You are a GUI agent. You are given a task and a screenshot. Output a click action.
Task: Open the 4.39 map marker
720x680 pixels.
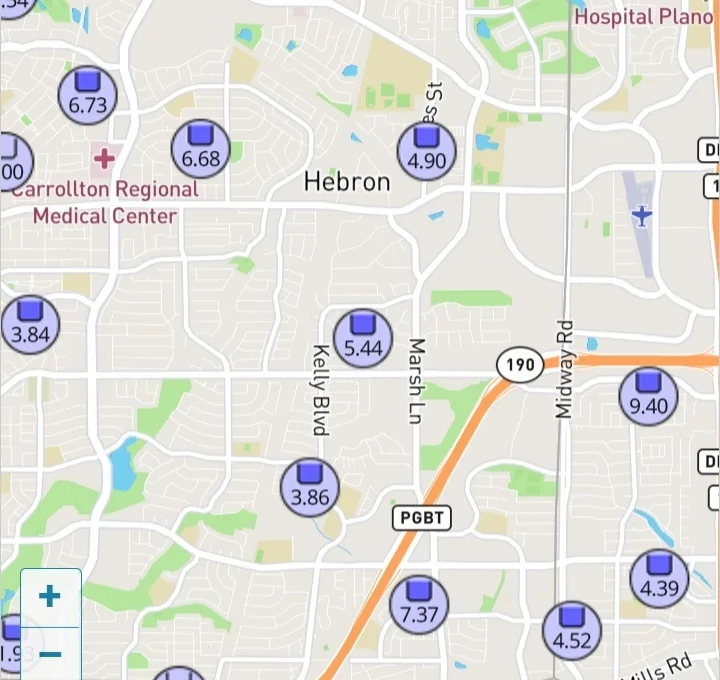tap(659, 578)
